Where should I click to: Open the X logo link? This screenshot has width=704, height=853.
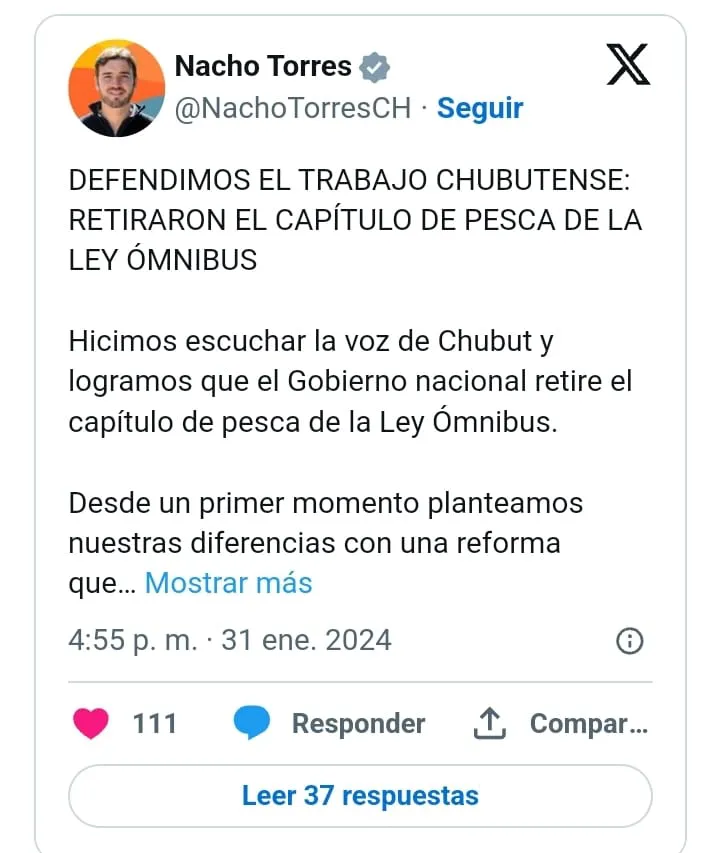(x=628, y=65)
